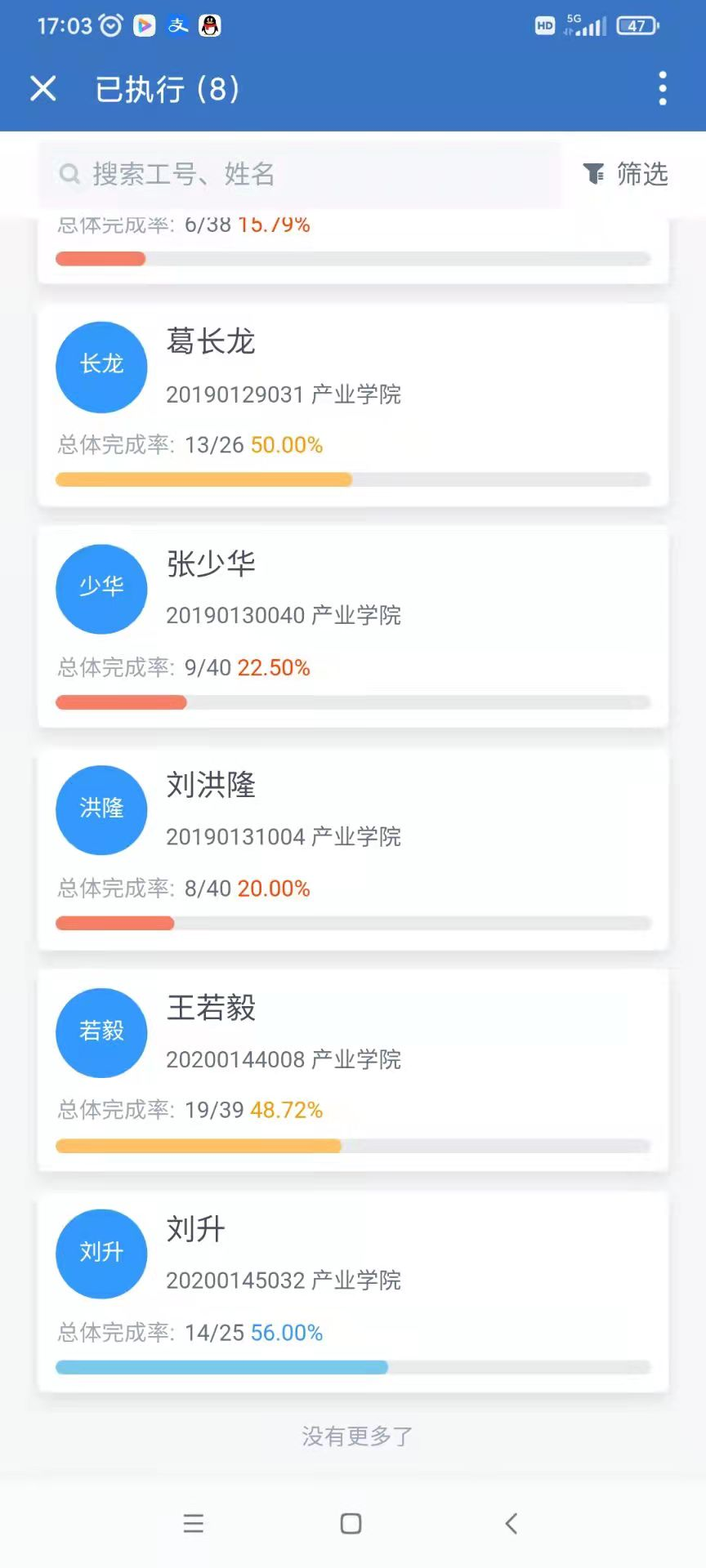
Task: Open the 筛选 filter
Action: tap(626, 174)
